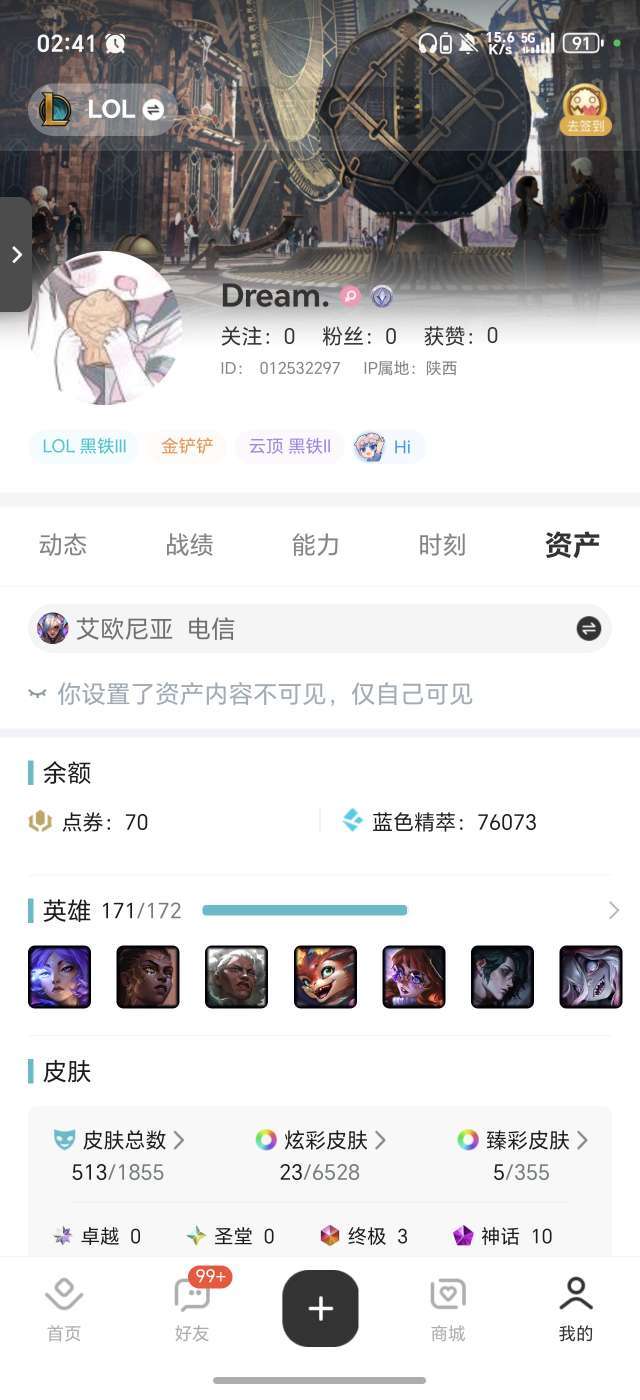
Task: Change server from 艾欧尼亚 电信
Action: (588, 628)
